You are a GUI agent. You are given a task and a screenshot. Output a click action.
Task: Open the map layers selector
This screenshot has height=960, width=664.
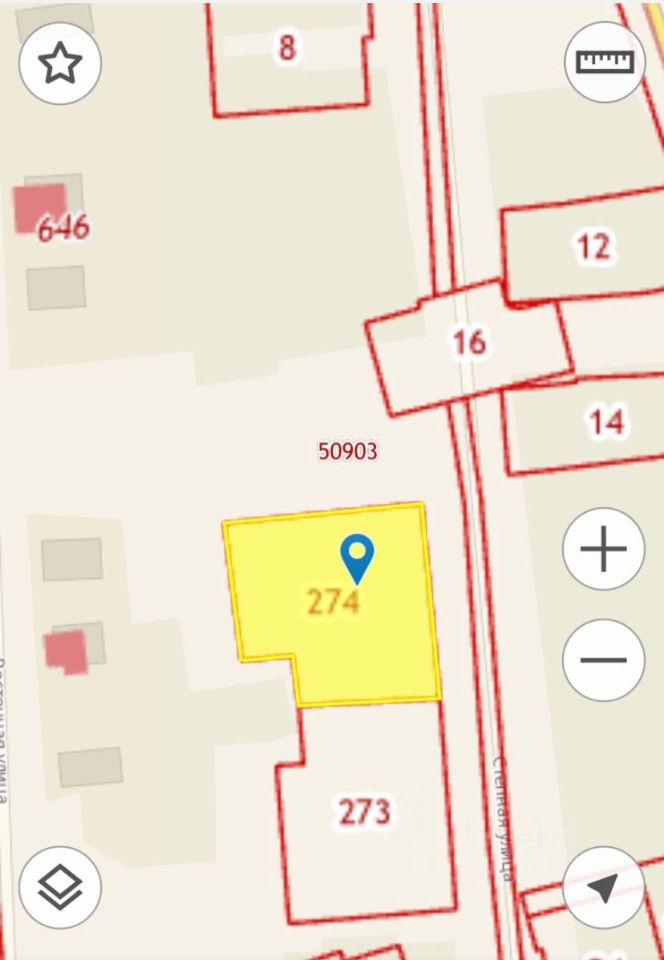pyautogui.click(x=60, y=887)
